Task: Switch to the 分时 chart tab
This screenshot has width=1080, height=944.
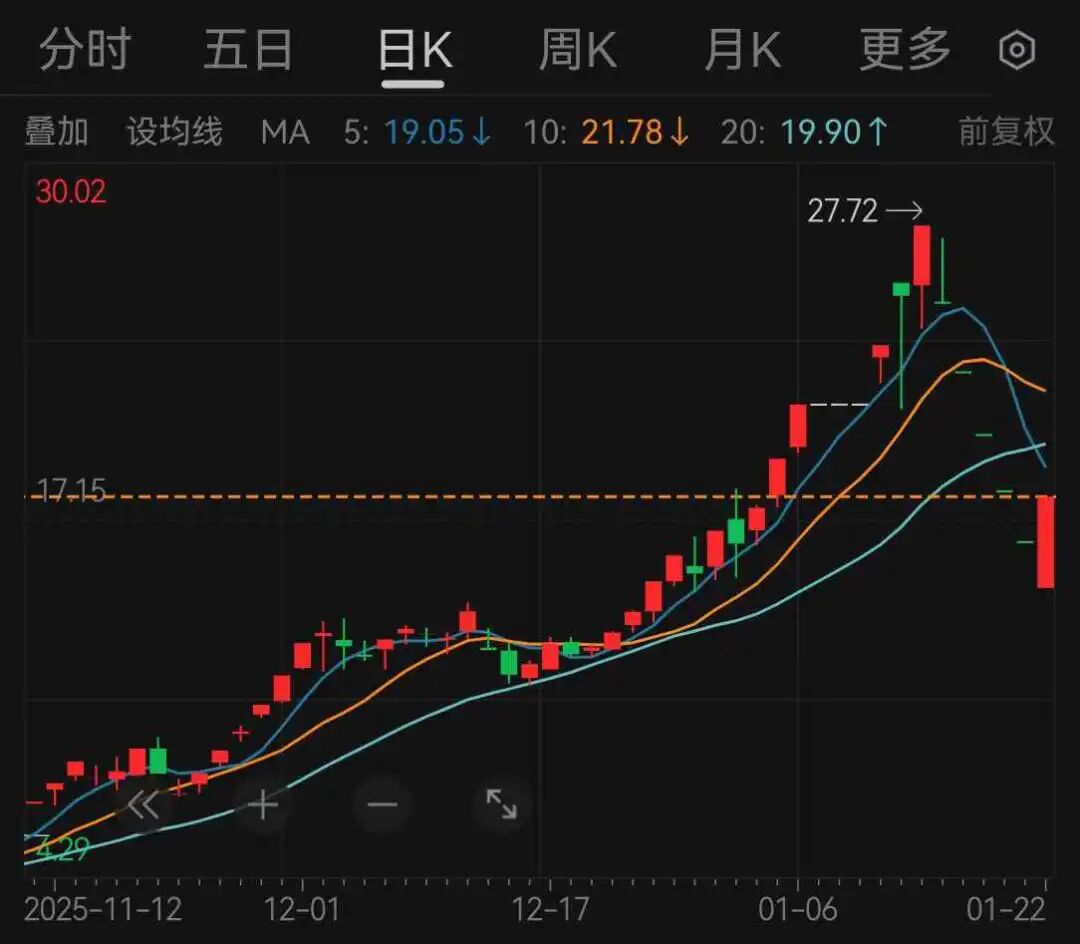Action: [x=85, y=50]
